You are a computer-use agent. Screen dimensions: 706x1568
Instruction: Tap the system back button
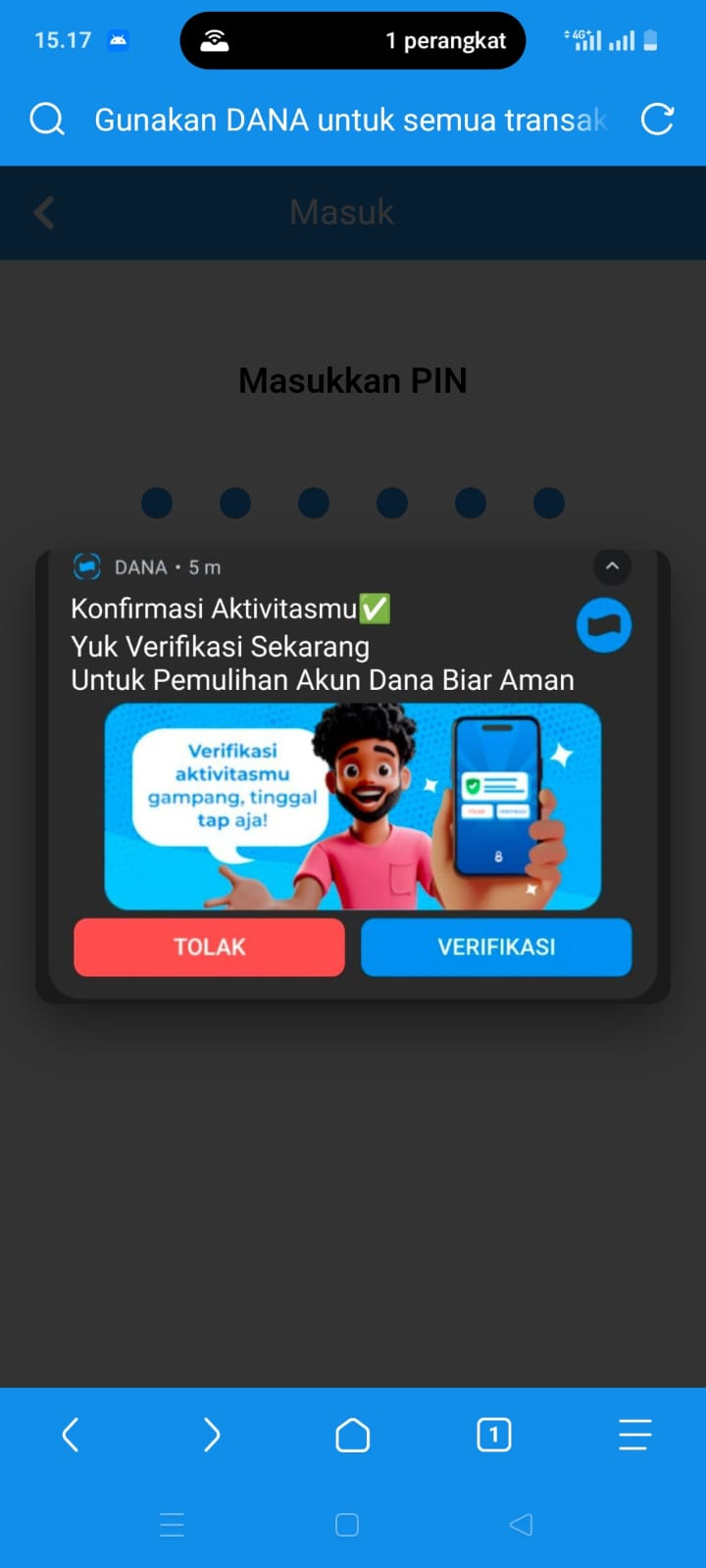point(522,1524)
